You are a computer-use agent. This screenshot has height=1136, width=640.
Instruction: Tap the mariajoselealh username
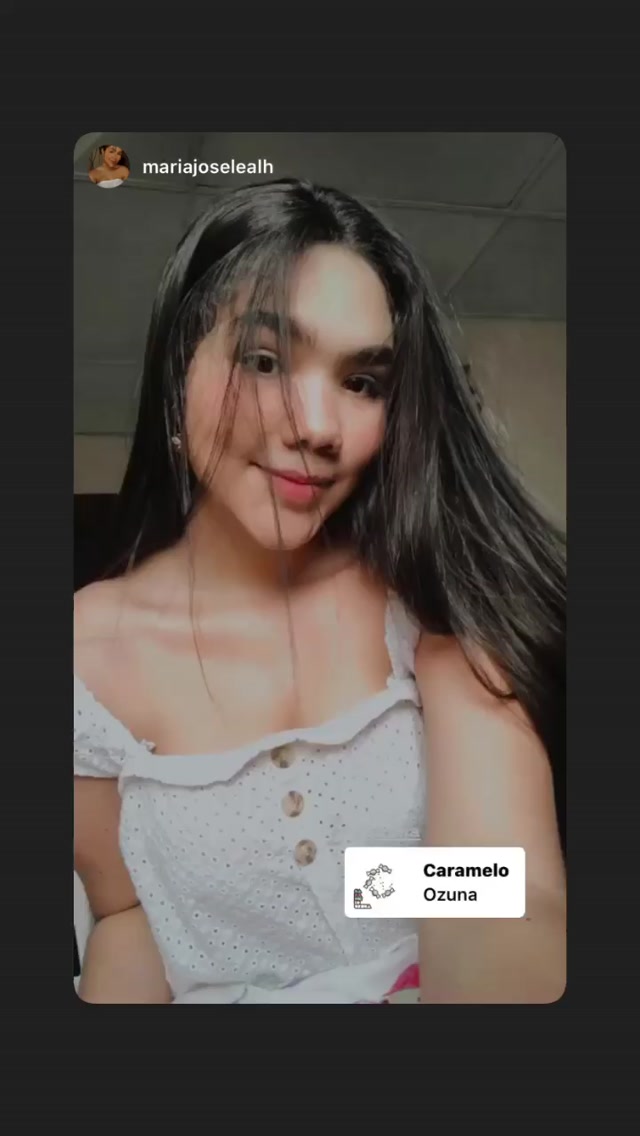[207, 167]
